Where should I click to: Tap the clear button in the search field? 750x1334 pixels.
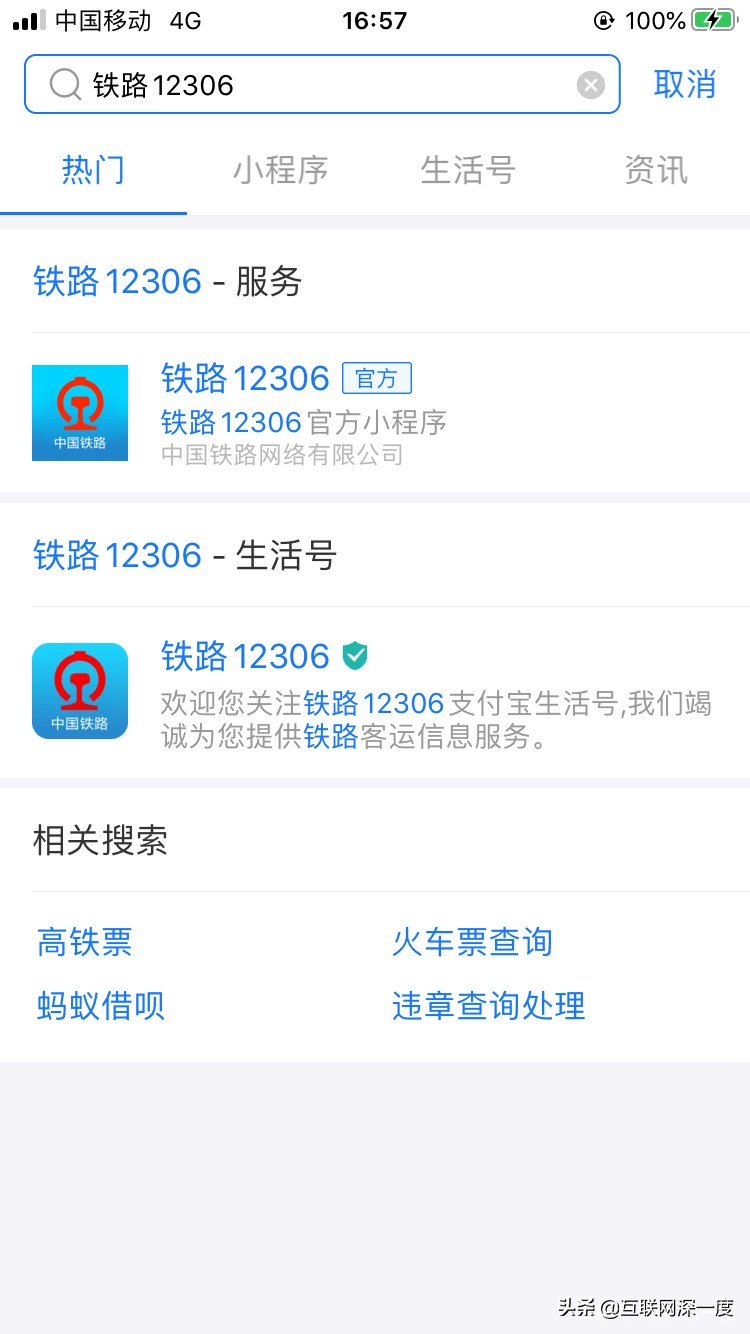(x=590, y=84)
